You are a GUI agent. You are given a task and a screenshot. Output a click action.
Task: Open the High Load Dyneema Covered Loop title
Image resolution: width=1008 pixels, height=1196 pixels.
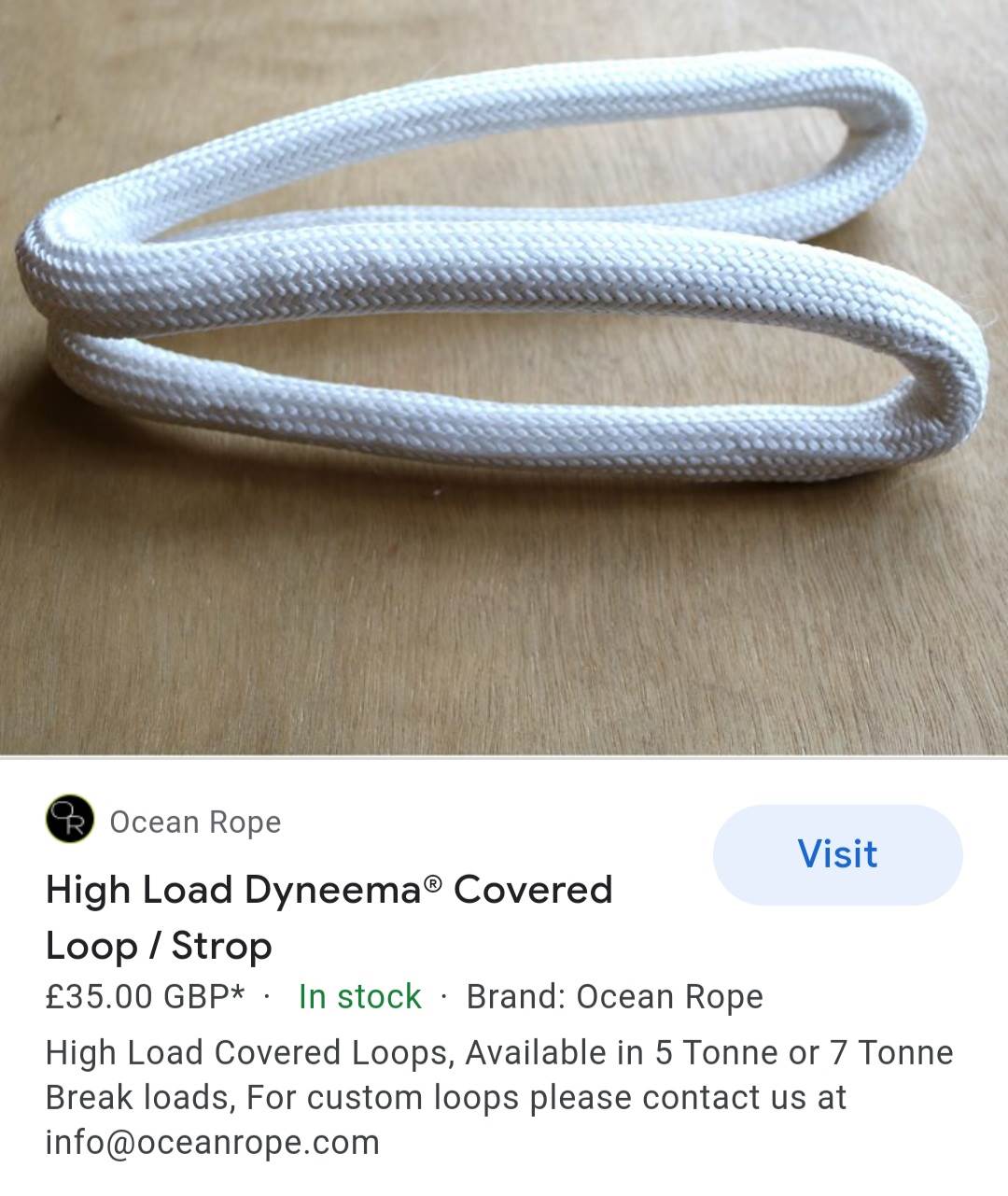[329, 917]
